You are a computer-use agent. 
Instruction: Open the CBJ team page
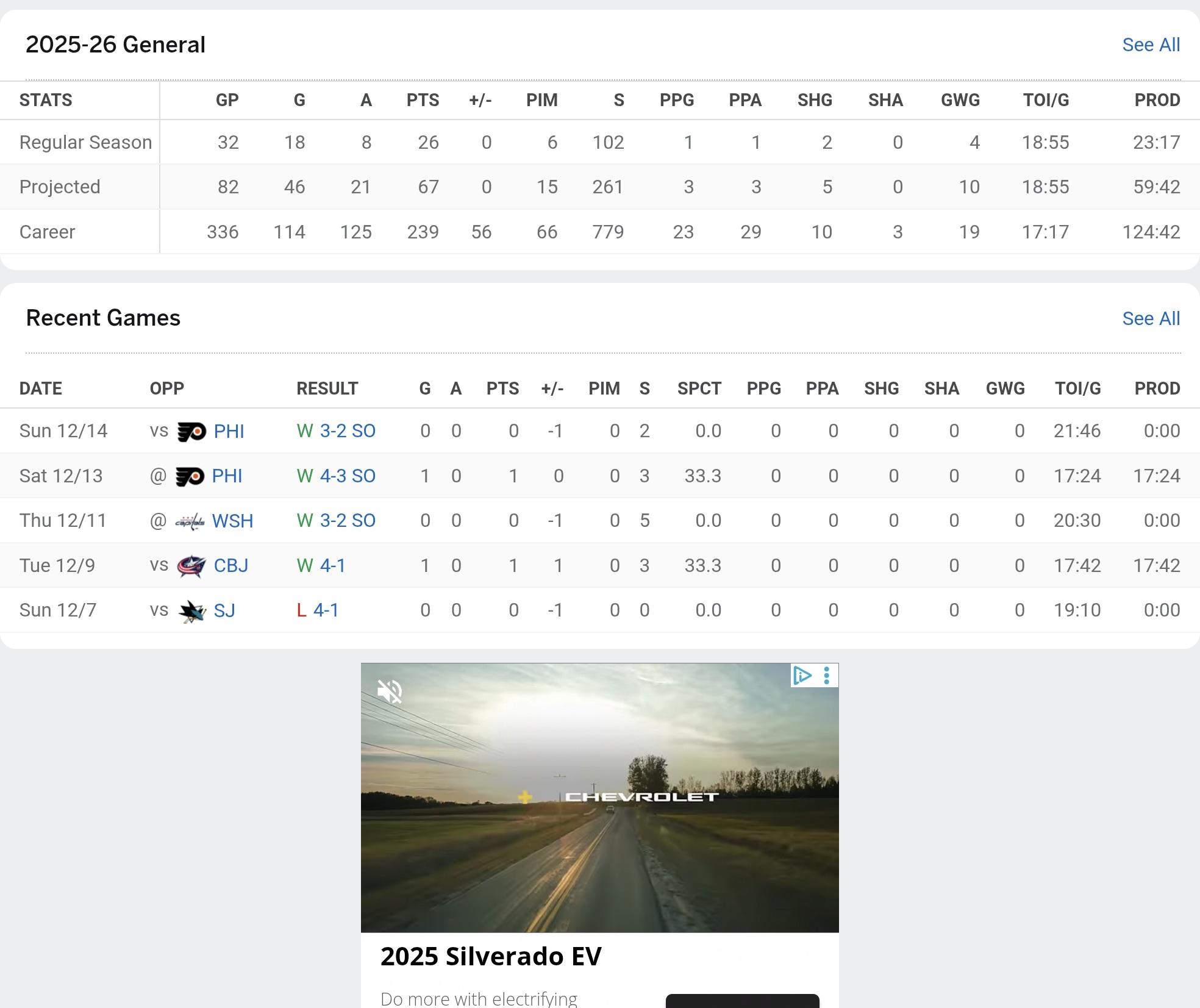click(230, 565)
